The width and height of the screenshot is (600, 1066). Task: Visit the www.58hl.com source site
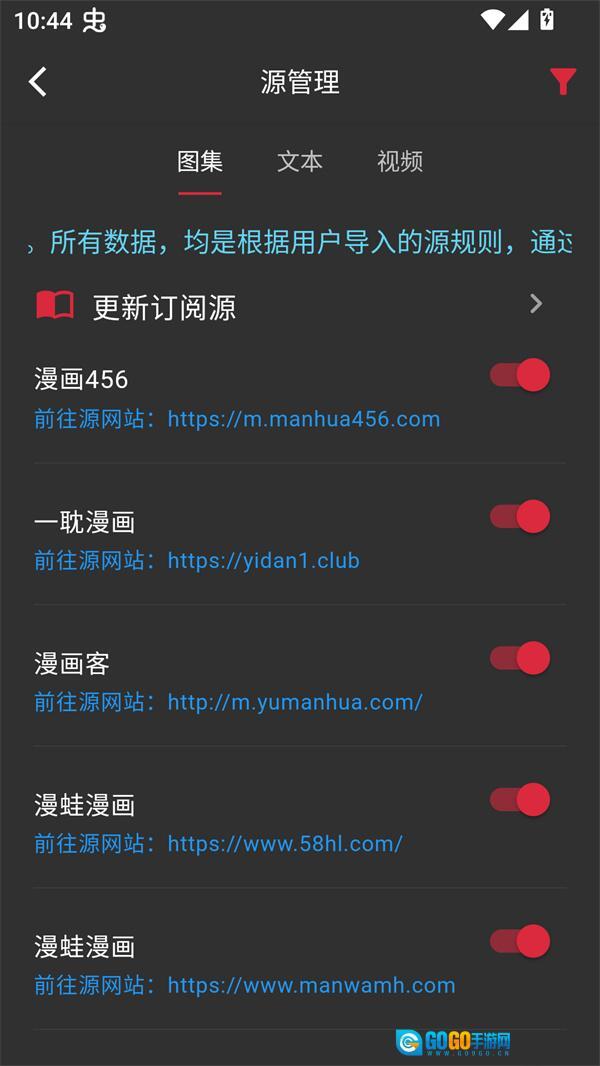click(285, 844)
